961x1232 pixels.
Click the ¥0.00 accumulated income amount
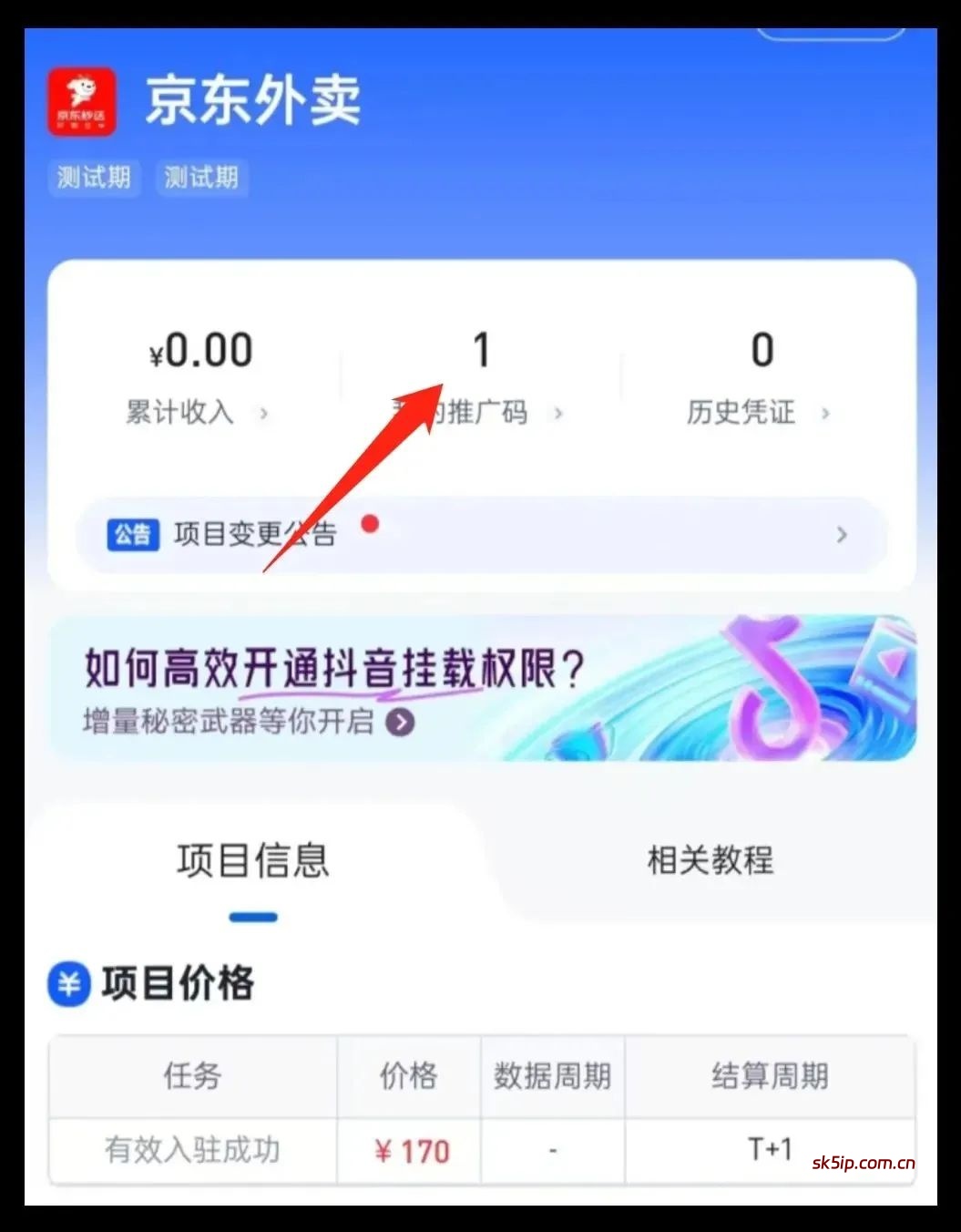pos(201,351)
